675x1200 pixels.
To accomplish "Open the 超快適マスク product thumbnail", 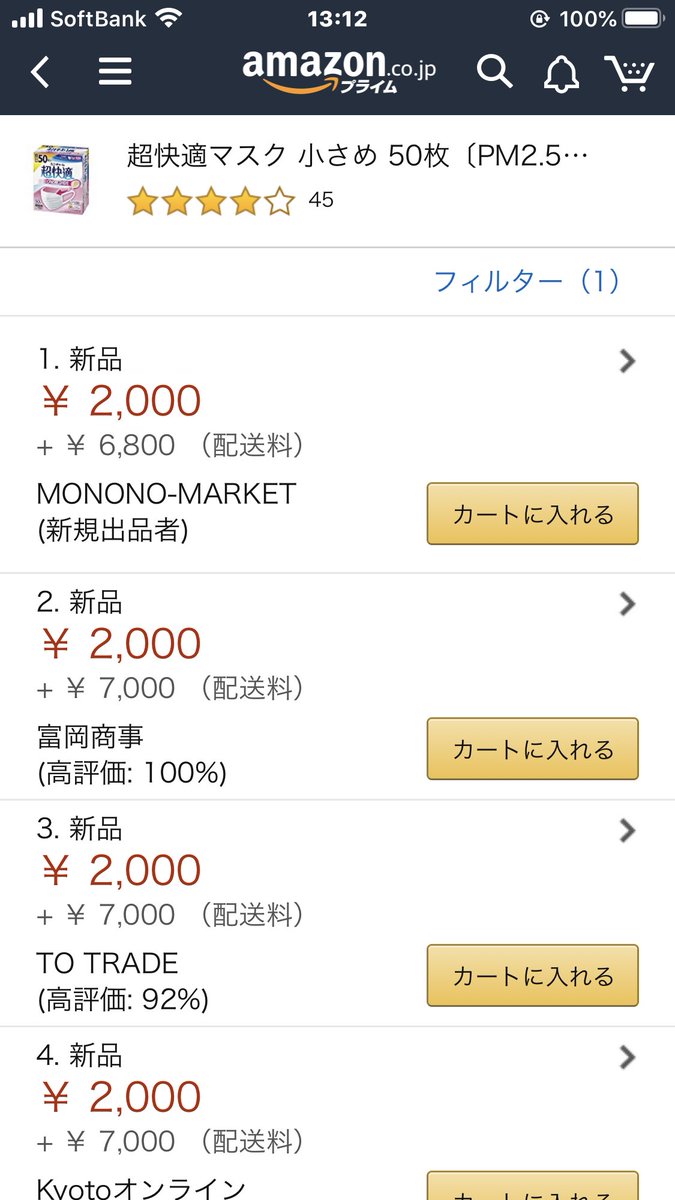I will pos(60,179).
